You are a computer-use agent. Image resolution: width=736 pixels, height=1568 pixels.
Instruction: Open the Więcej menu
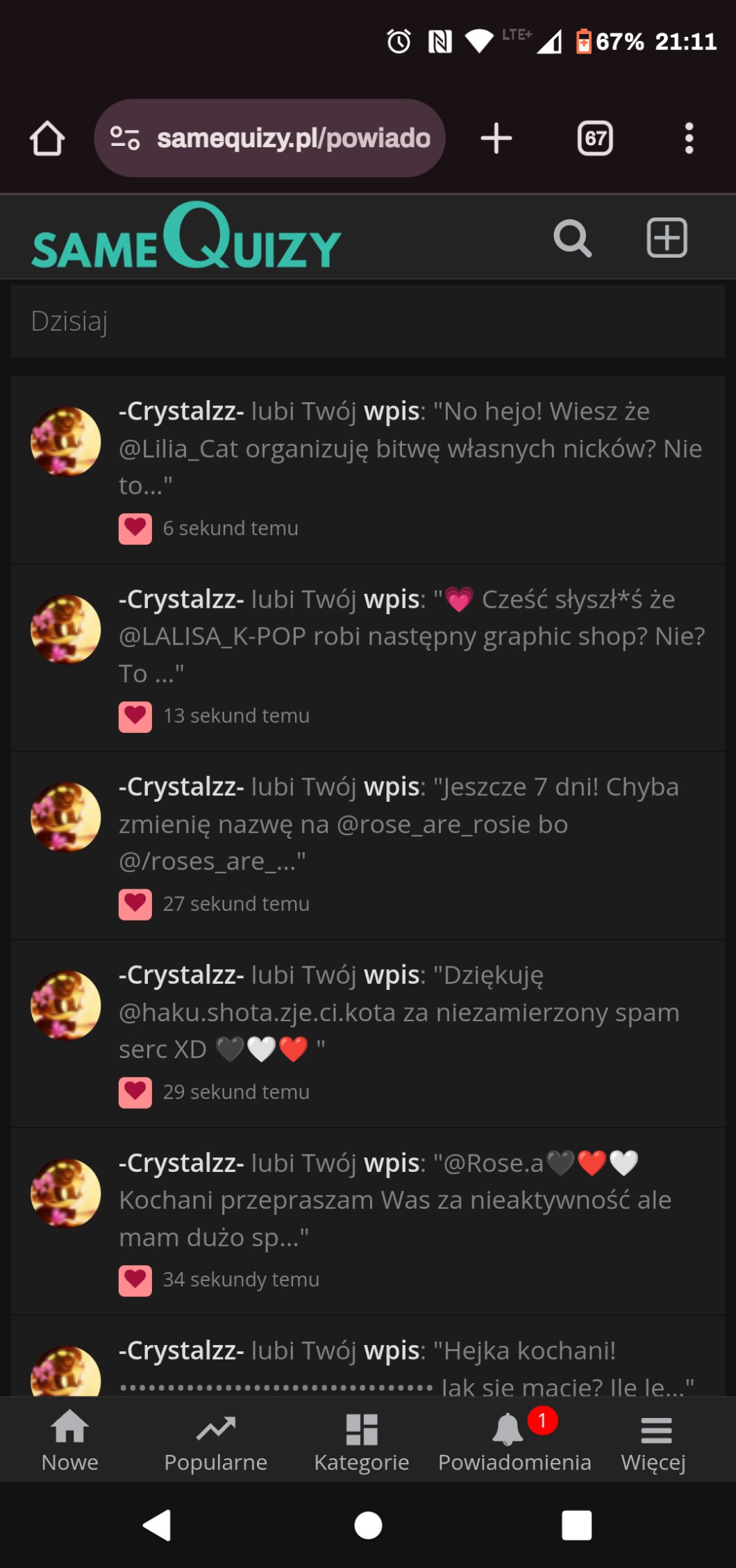coord(654,1441)
